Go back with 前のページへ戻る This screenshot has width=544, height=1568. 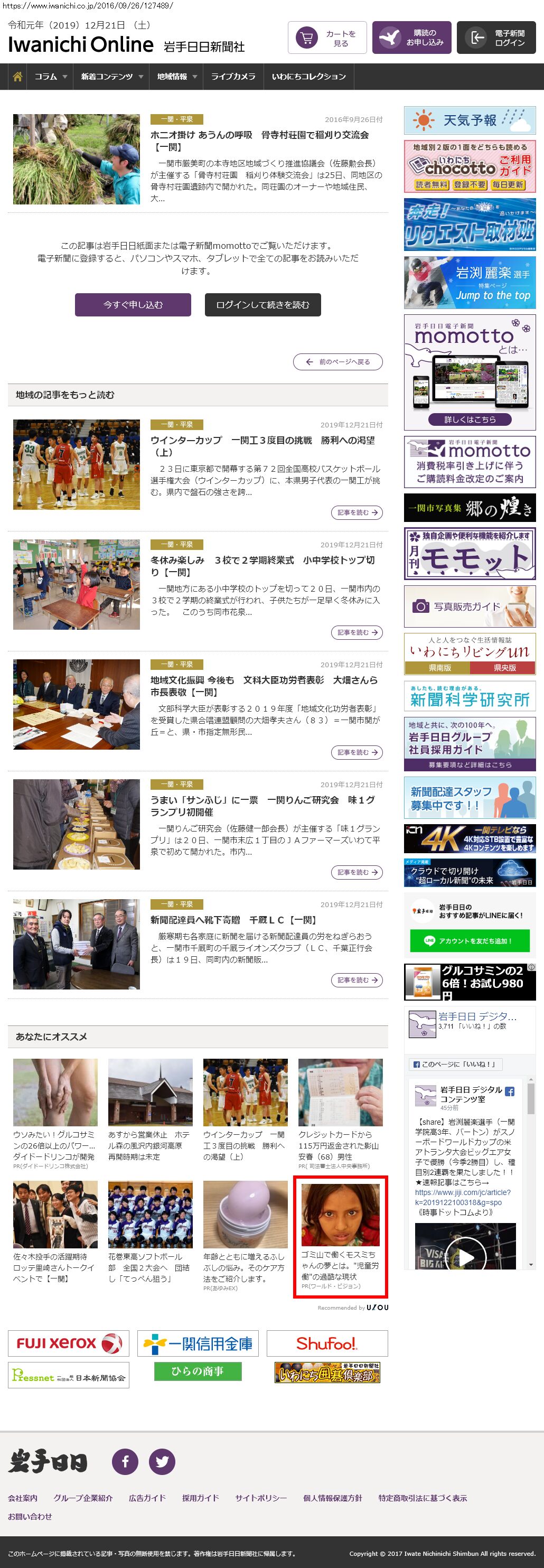pyautogui.click(x=337, y=361)
